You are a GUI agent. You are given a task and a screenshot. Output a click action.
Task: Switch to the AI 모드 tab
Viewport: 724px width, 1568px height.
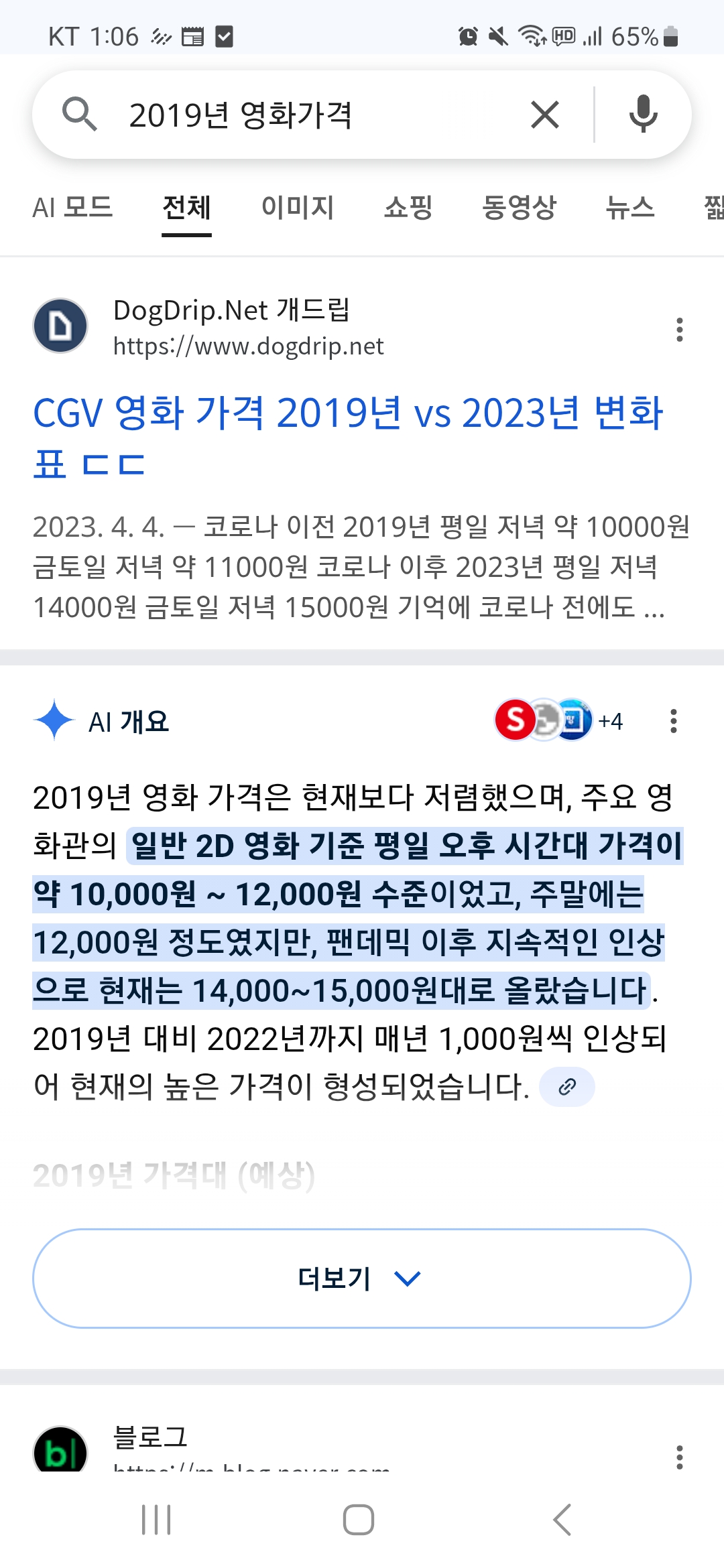72,207
